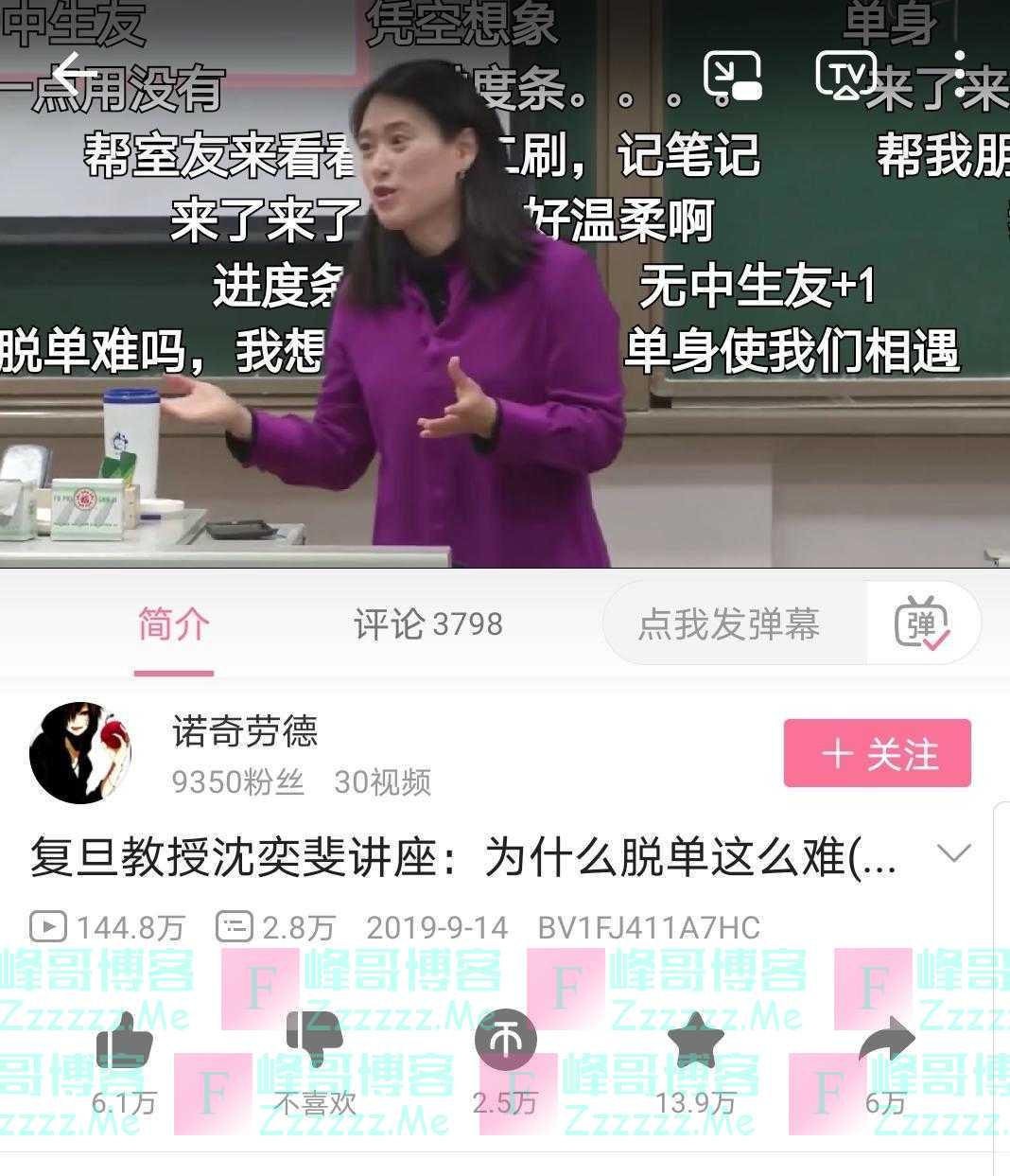Tap 点我发弹幕 input to write danmaku
Screen dimensions: 1010x1176
tap(728, 624)
